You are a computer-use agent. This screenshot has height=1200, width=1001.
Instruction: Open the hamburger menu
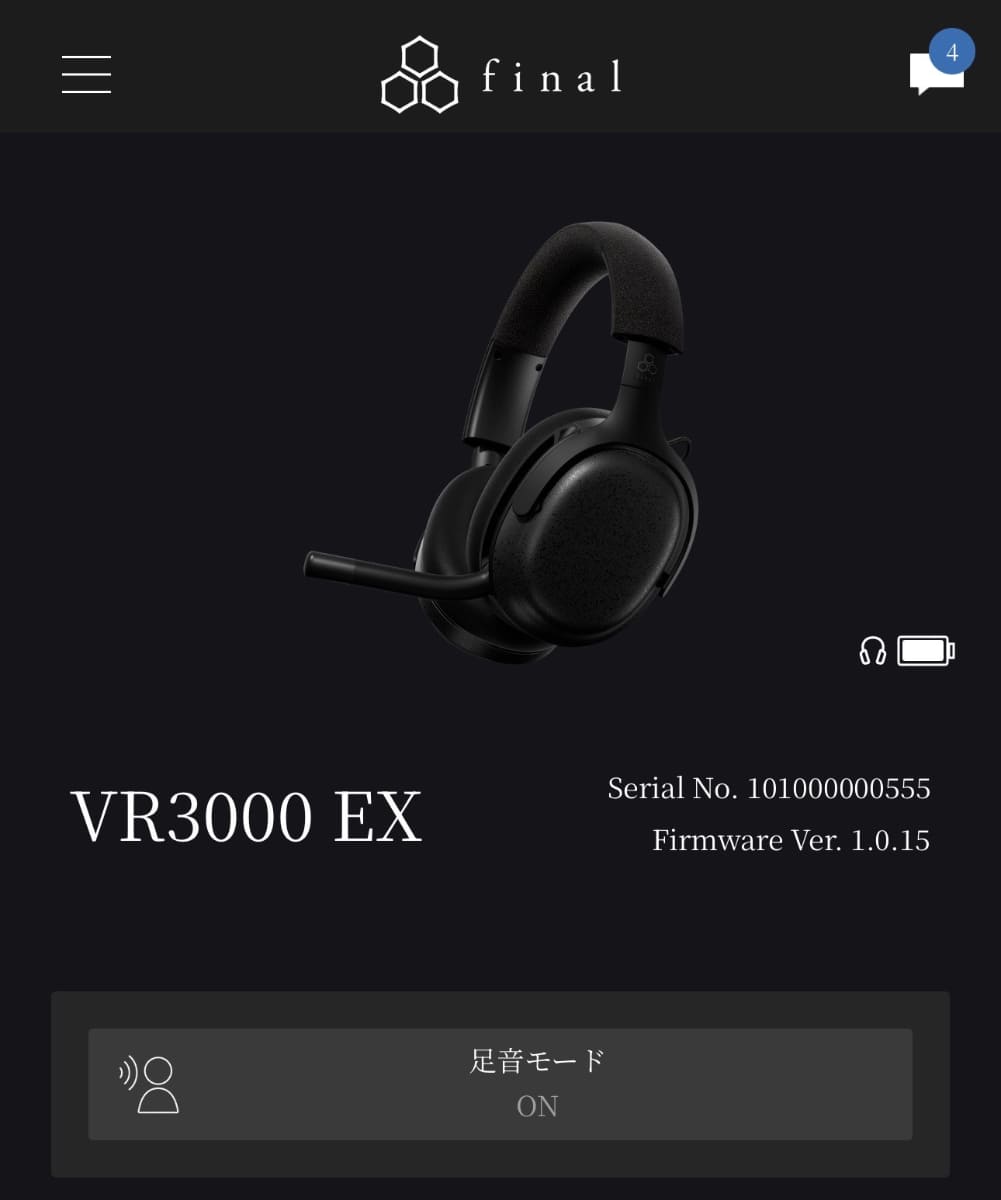pyautogui.click(x=86, y=75)
